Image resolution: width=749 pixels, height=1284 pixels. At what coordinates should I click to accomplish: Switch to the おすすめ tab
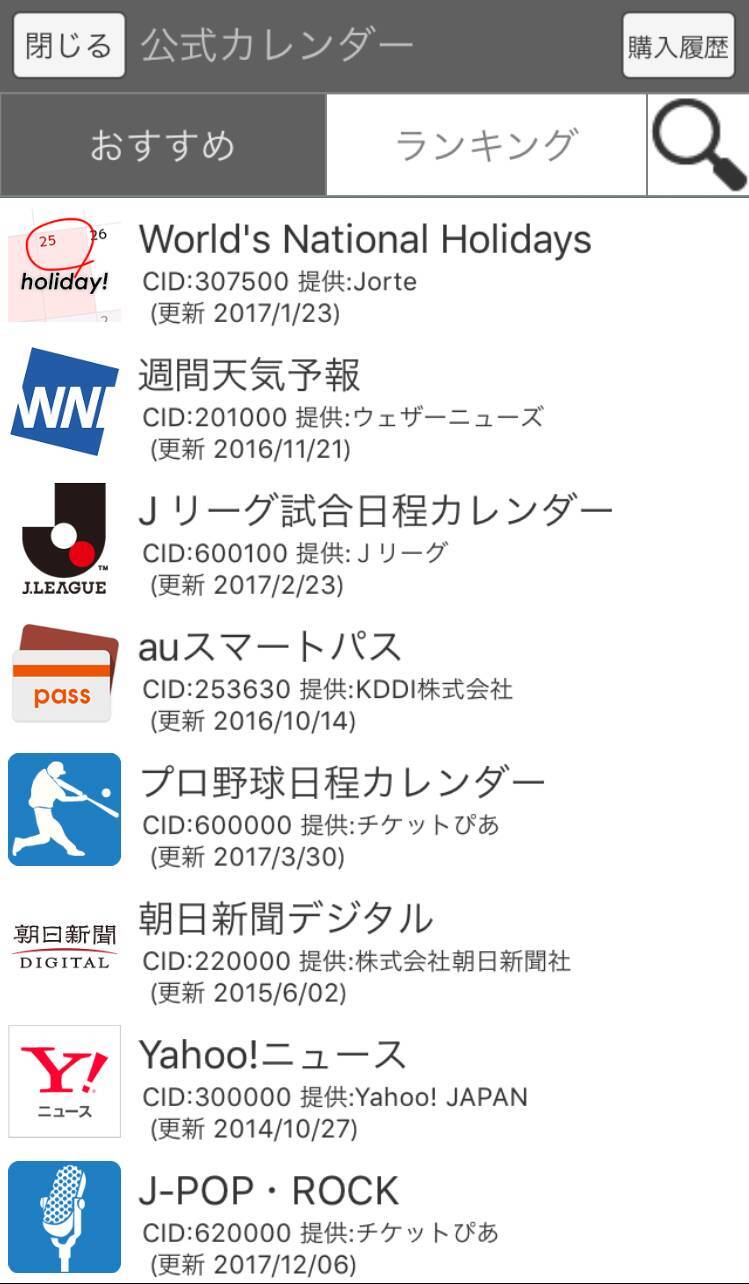coord(163,145)
